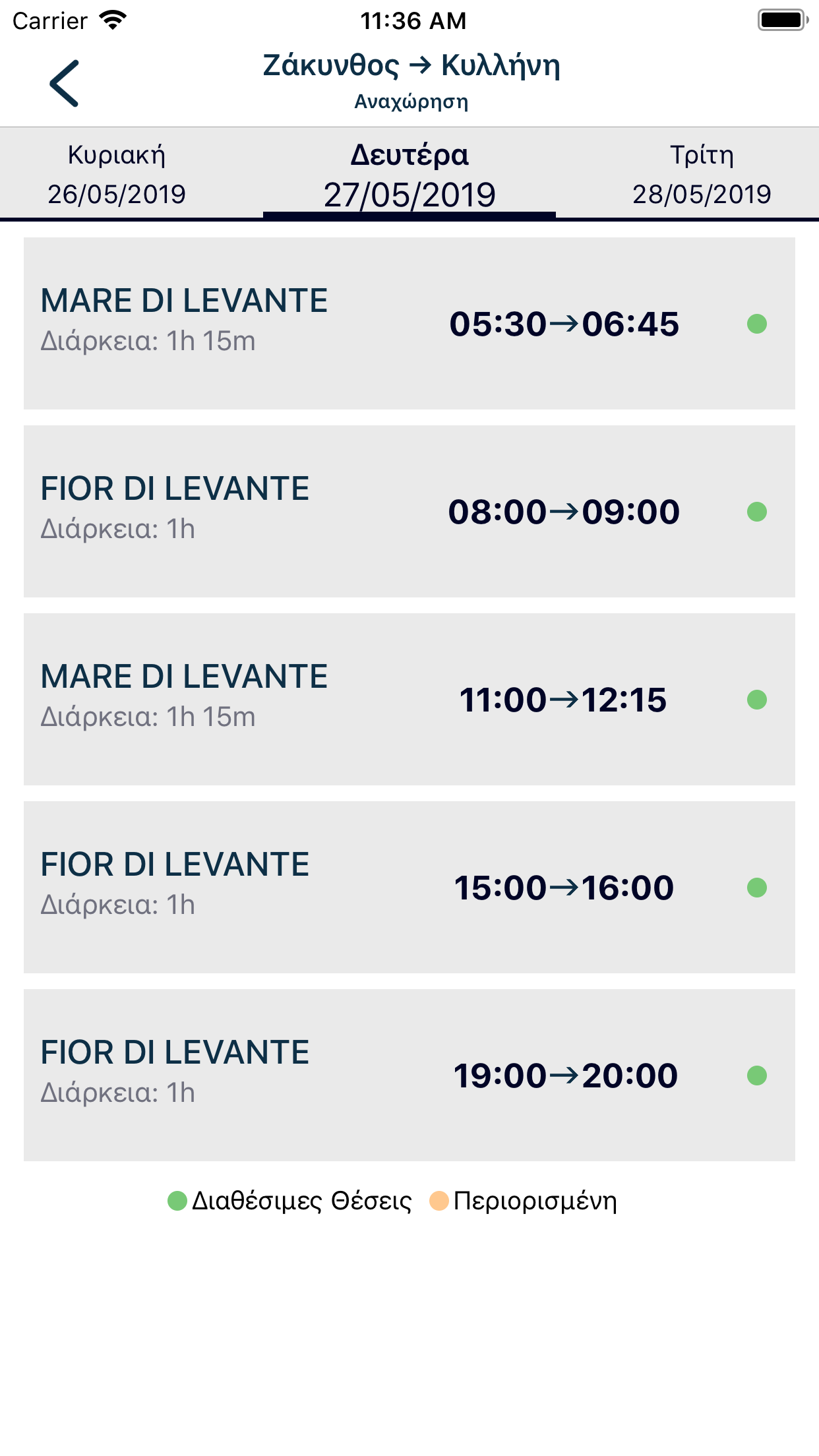Pick the FIOR DI LEVANTE 19:00 departure
Screen dimensions: 819x1456
click(409, 1075)
